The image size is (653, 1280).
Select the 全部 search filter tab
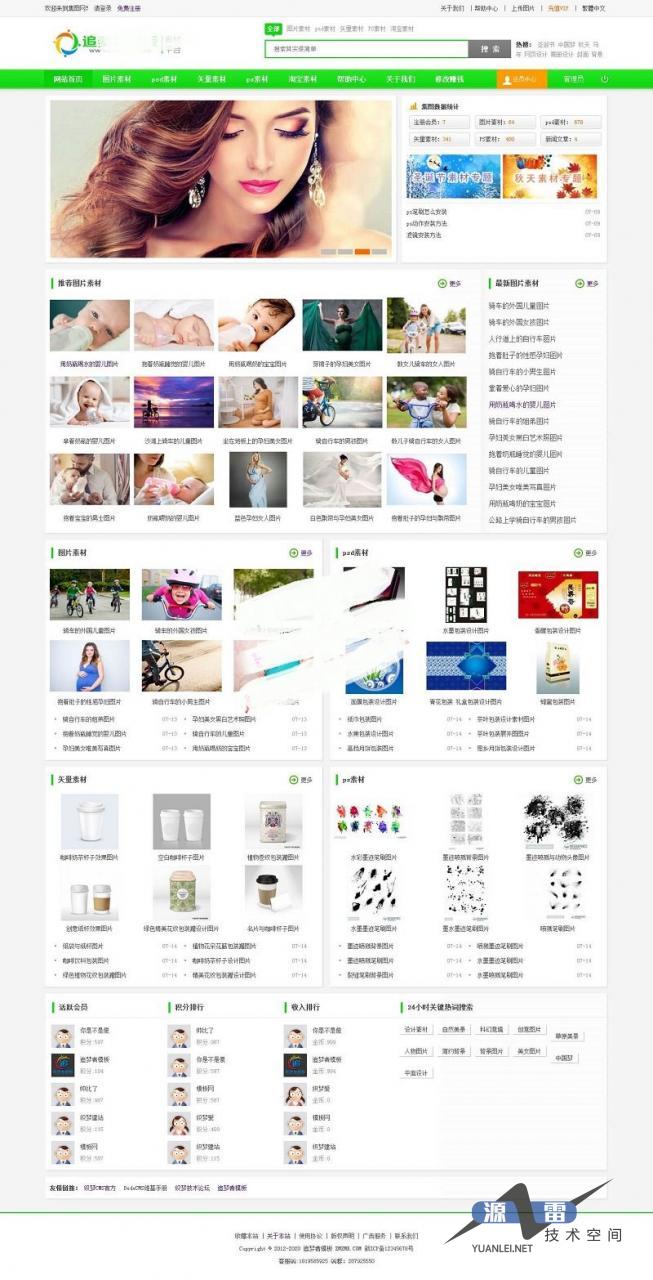point(273,30)
